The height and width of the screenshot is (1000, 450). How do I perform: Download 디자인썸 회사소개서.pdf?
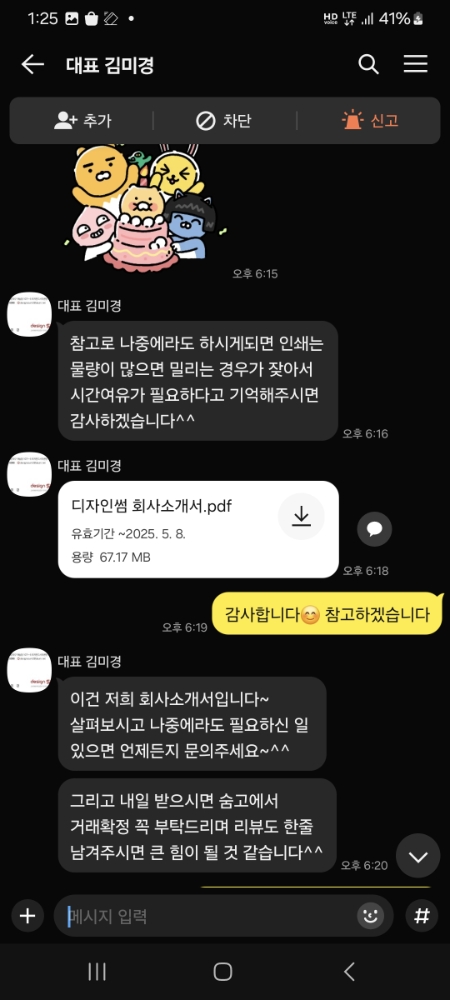[x=301, y=517]
